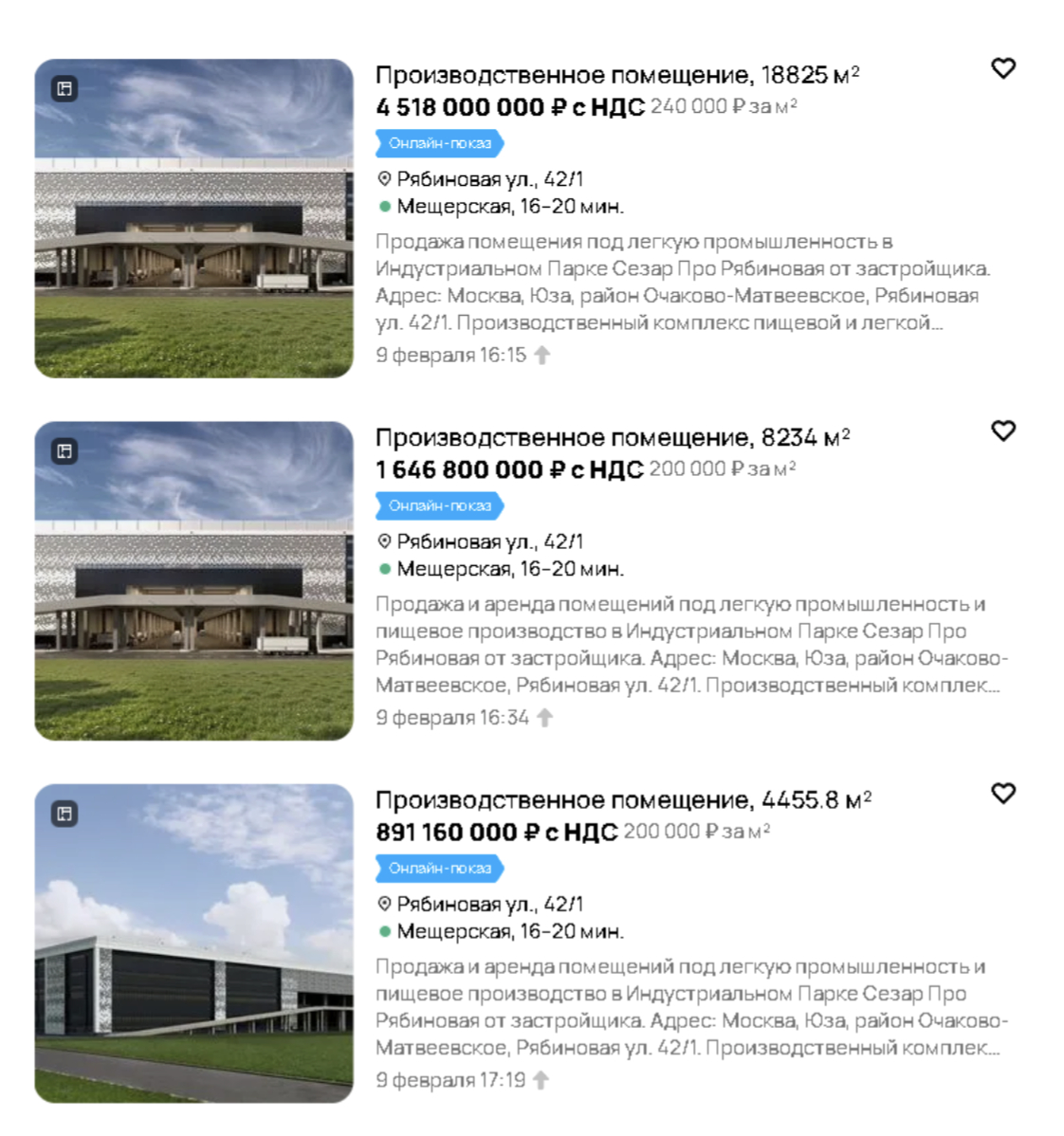Open listing Производственное помещение, 18825 м²
The image size is (1064, 1136).
pos(616,75)
